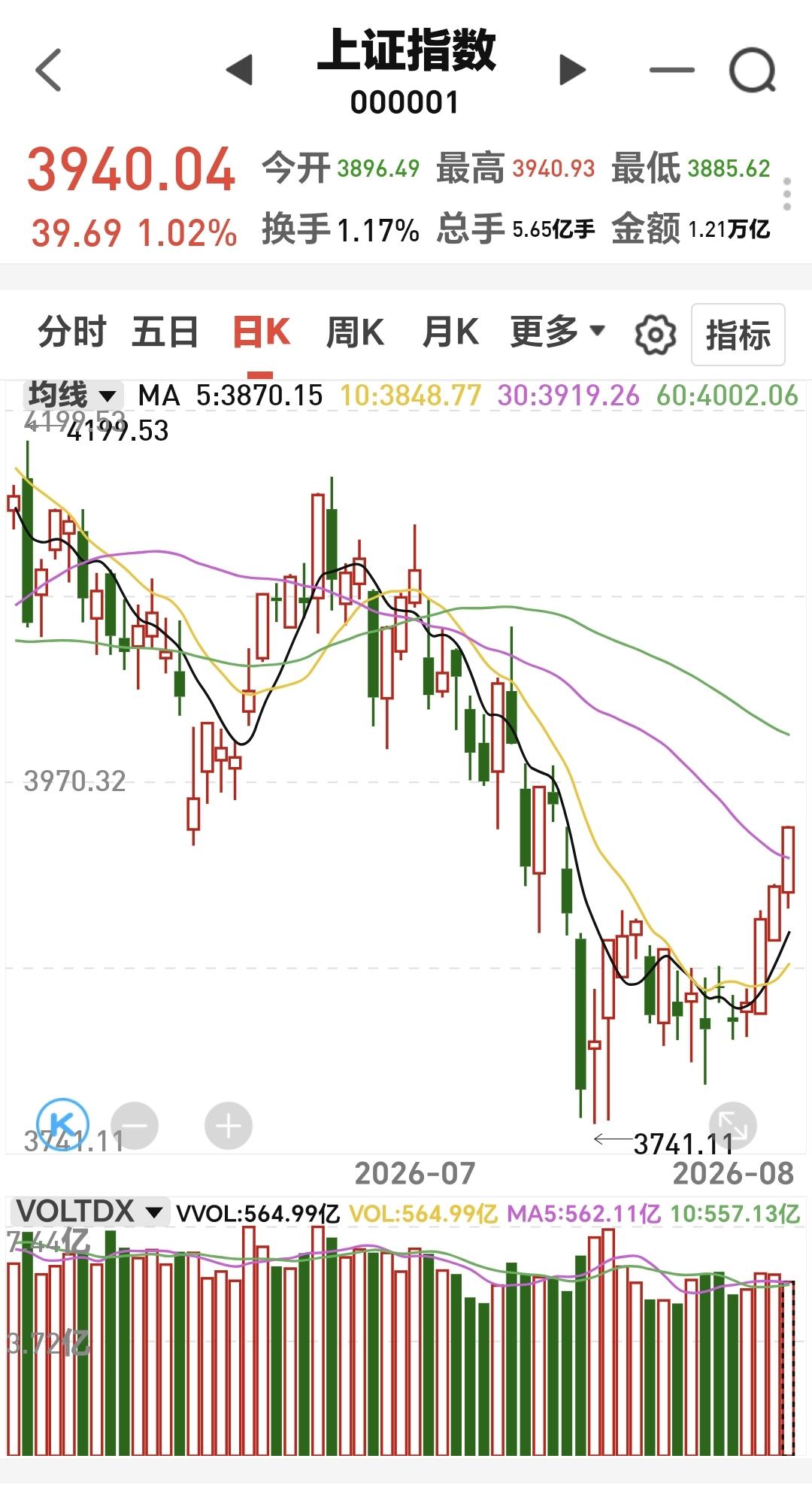The height and width of the screenshot is (1501, 812).
Task: Switch to the 月K chart tab
Action: [450, 332]
